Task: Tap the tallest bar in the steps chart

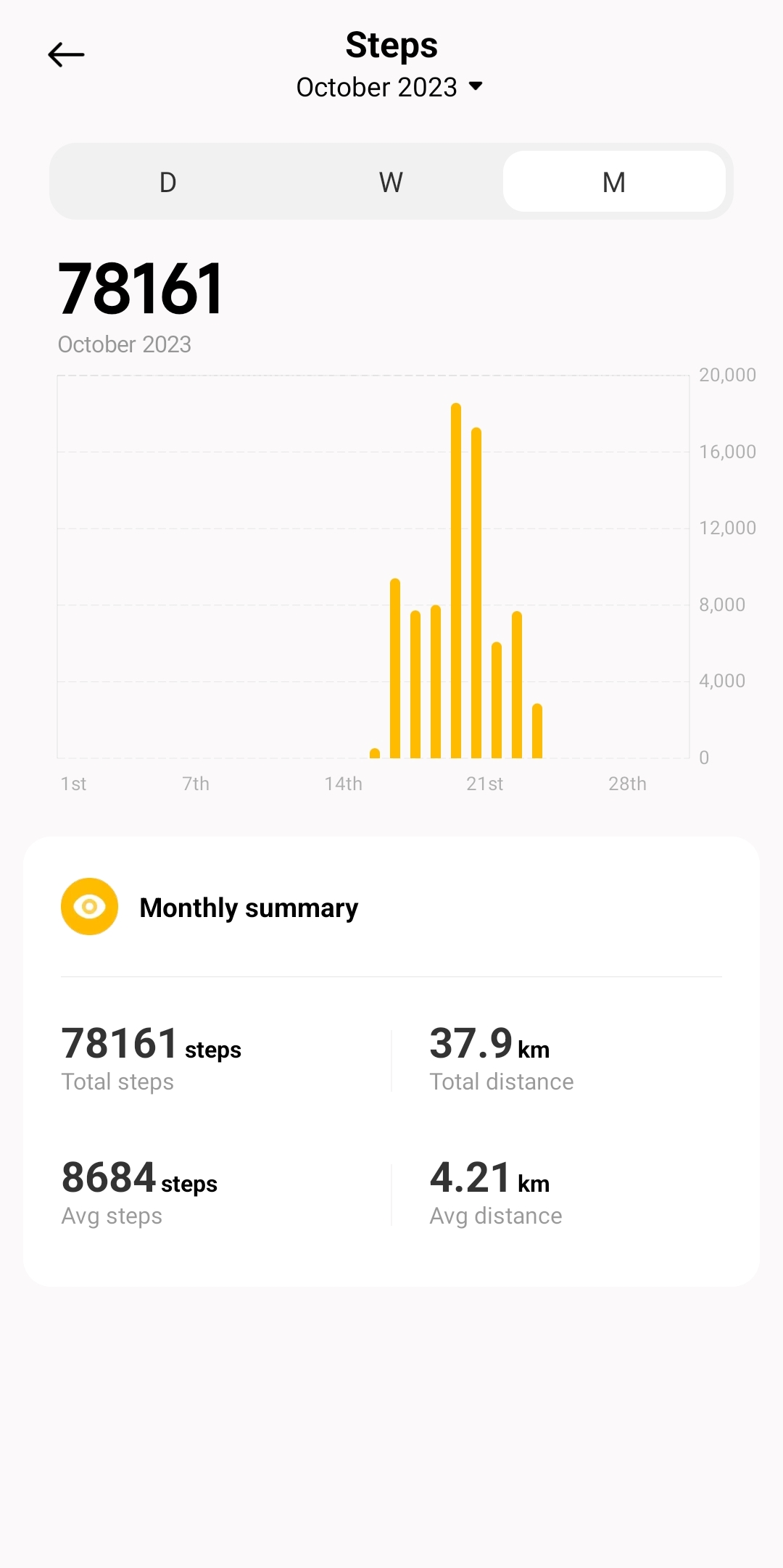Action: pyautogui.click(x=456, y=580)
